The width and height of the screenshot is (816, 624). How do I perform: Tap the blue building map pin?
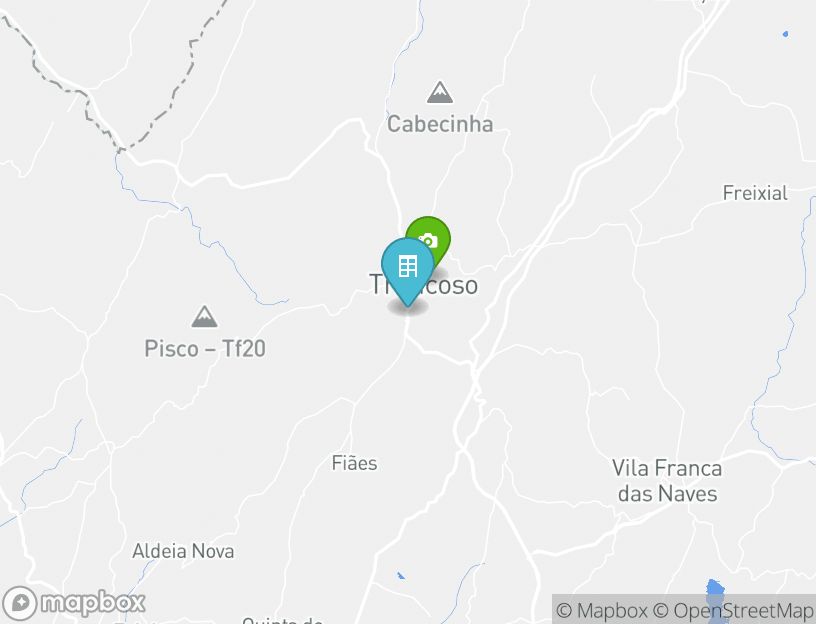[407, 268]
